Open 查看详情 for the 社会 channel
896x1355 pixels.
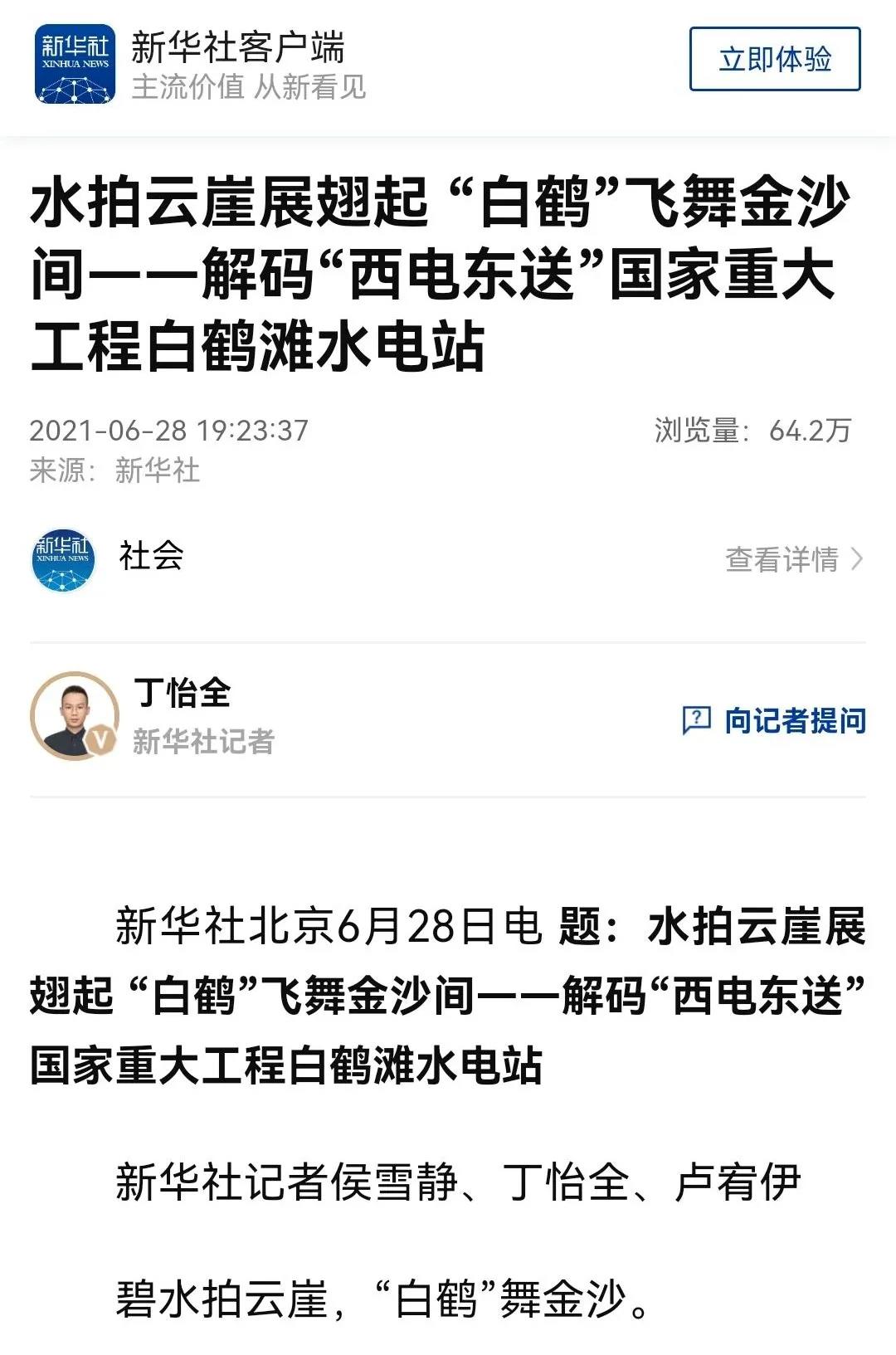793,559
